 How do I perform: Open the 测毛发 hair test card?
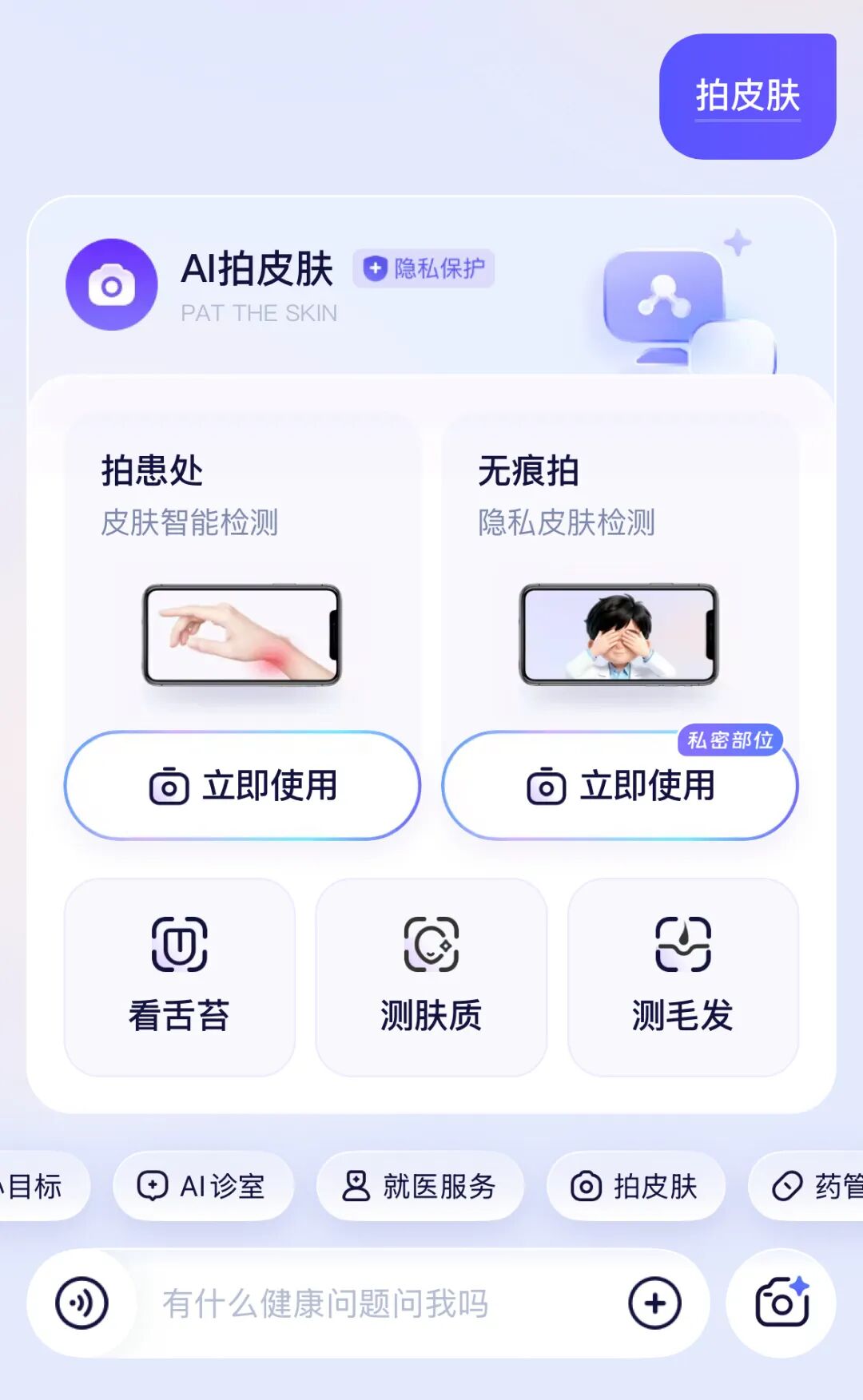pos(683,978)
